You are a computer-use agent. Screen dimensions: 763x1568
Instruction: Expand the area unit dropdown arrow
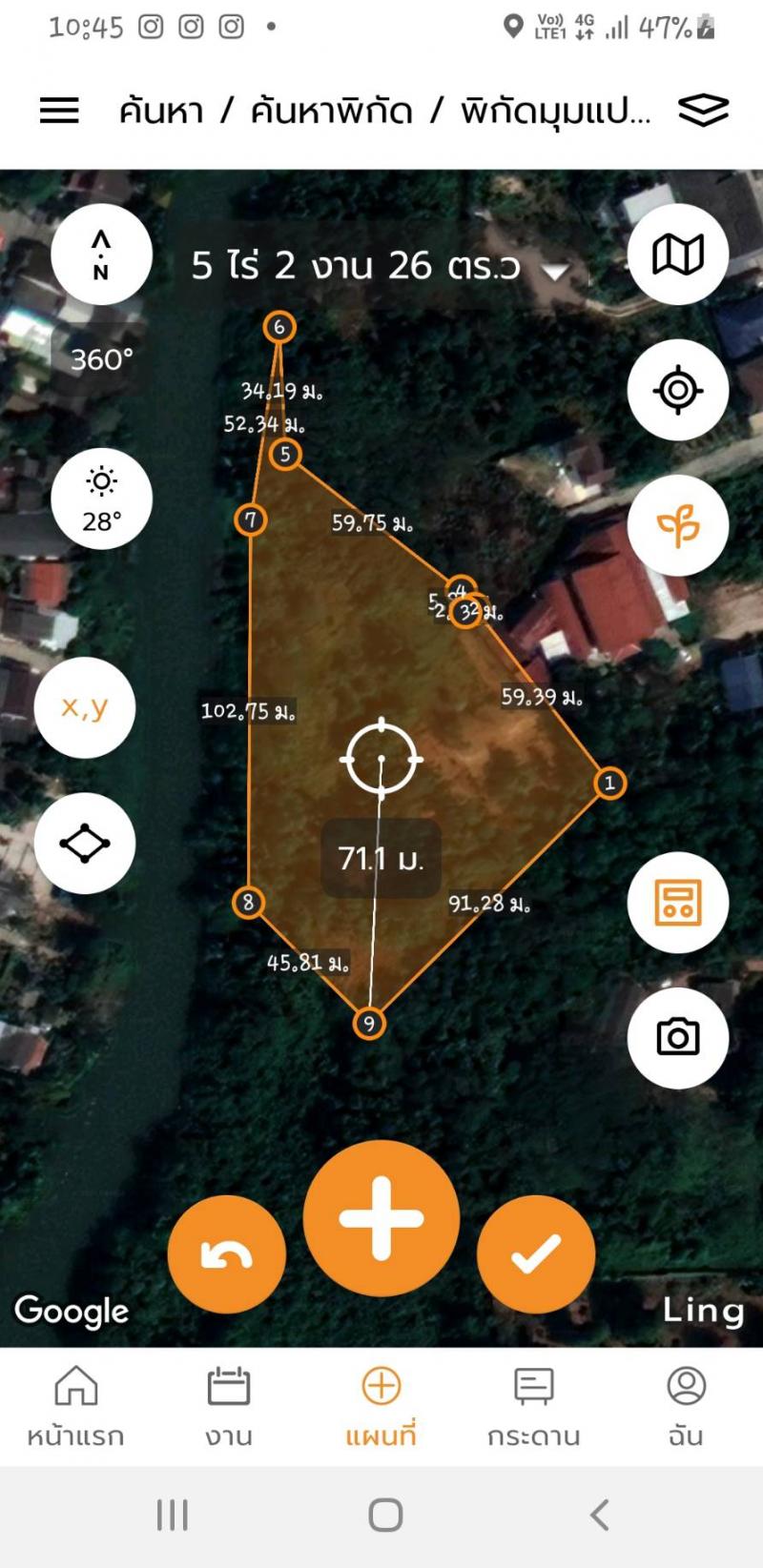tap(555, 272)
